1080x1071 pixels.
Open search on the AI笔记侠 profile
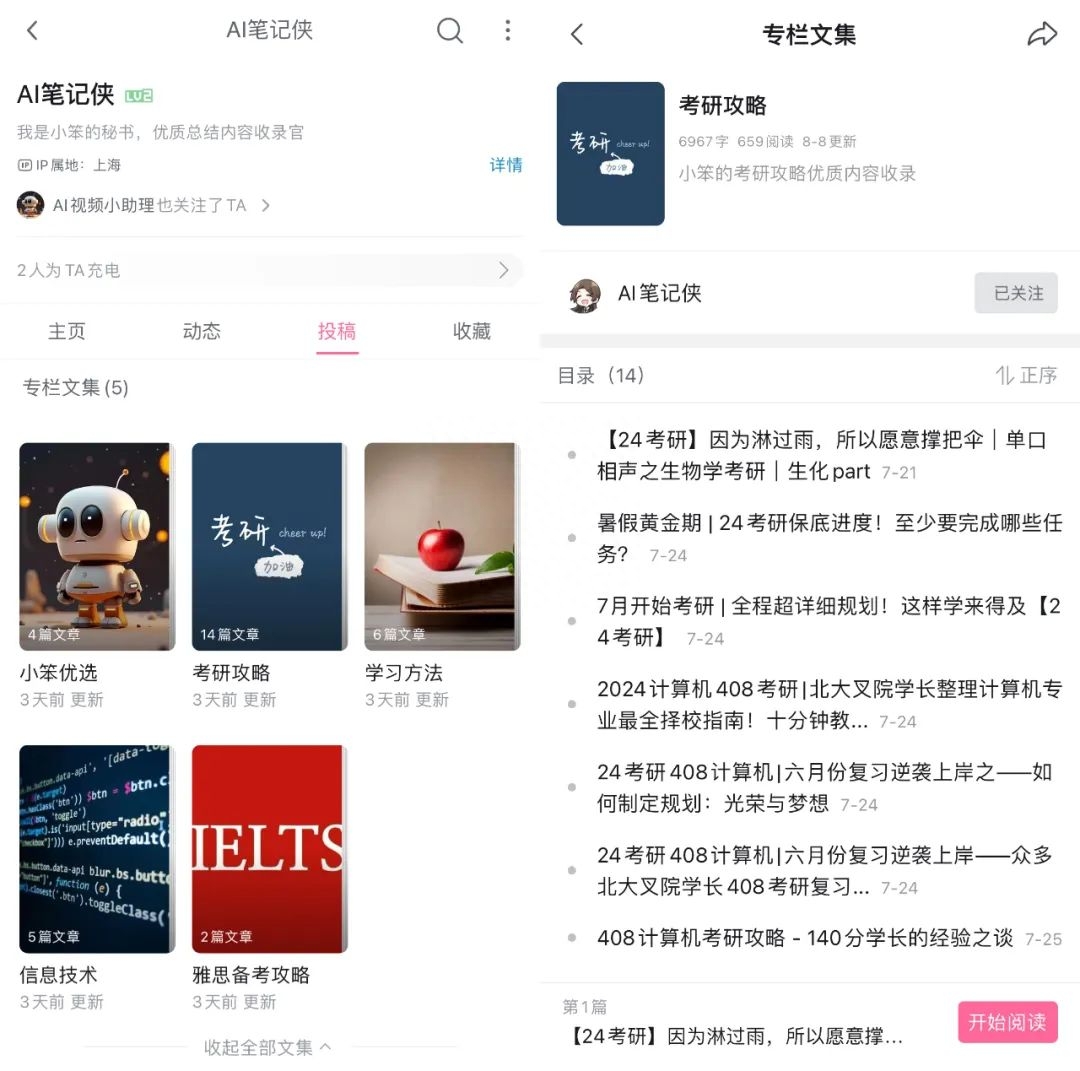pos(450,31)
